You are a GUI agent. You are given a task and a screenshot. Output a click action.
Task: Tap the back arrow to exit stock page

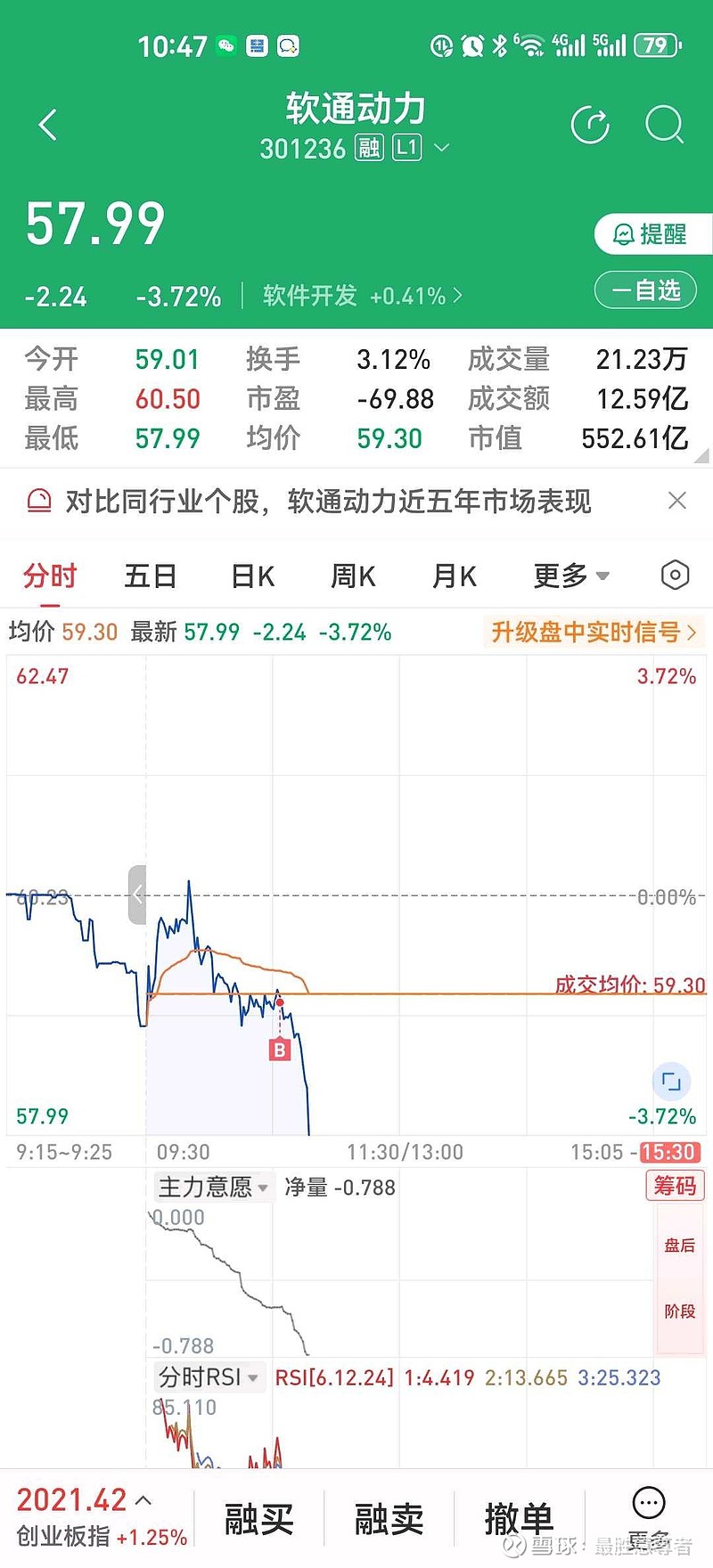tap(47, 125)
